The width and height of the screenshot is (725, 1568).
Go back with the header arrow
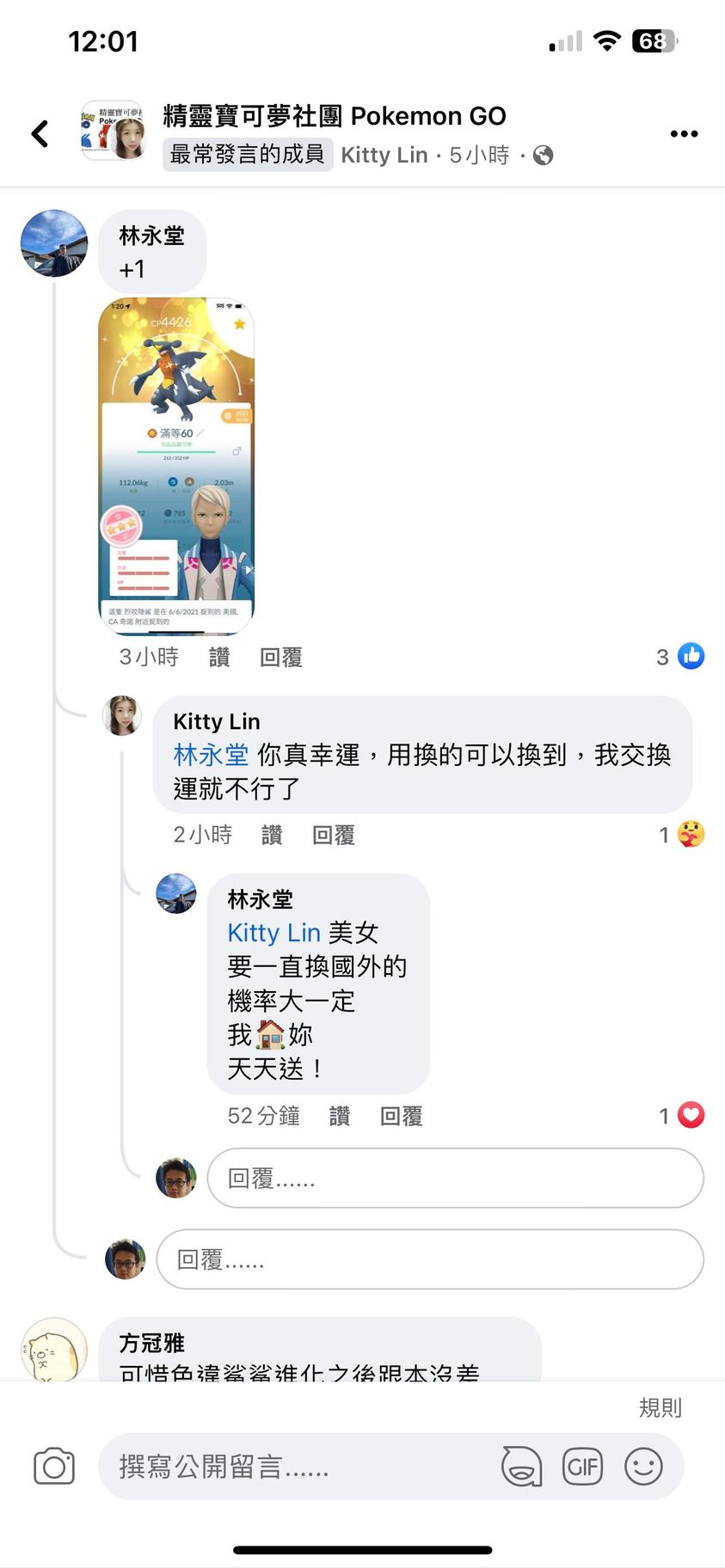(x=40, y=133)
